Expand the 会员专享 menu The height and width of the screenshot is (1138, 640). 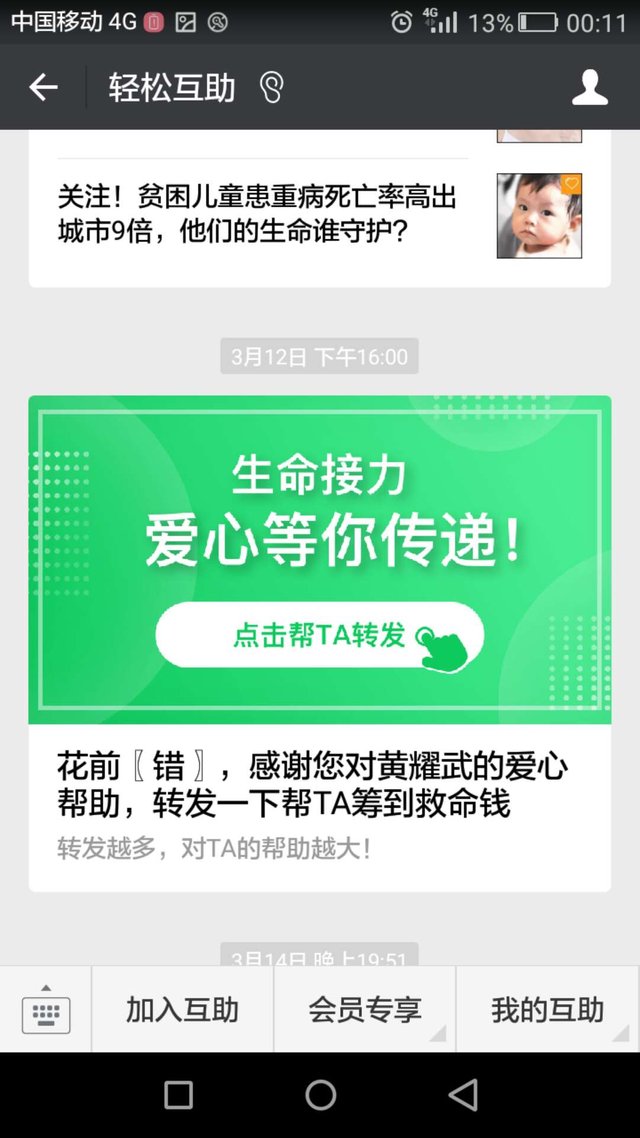(365, 1009)
